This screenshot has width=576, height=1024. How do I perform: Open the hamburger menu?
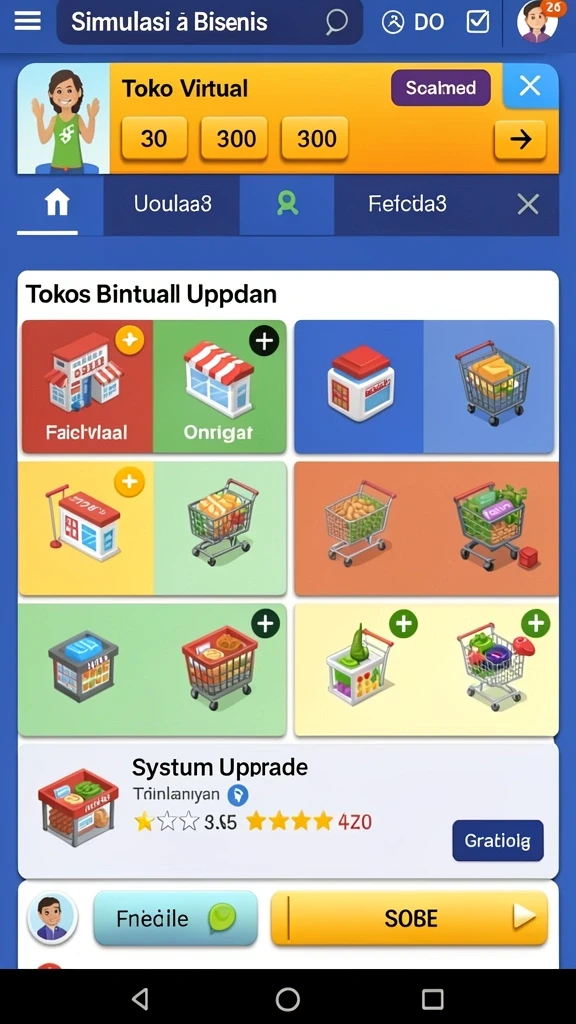(27, 21)
